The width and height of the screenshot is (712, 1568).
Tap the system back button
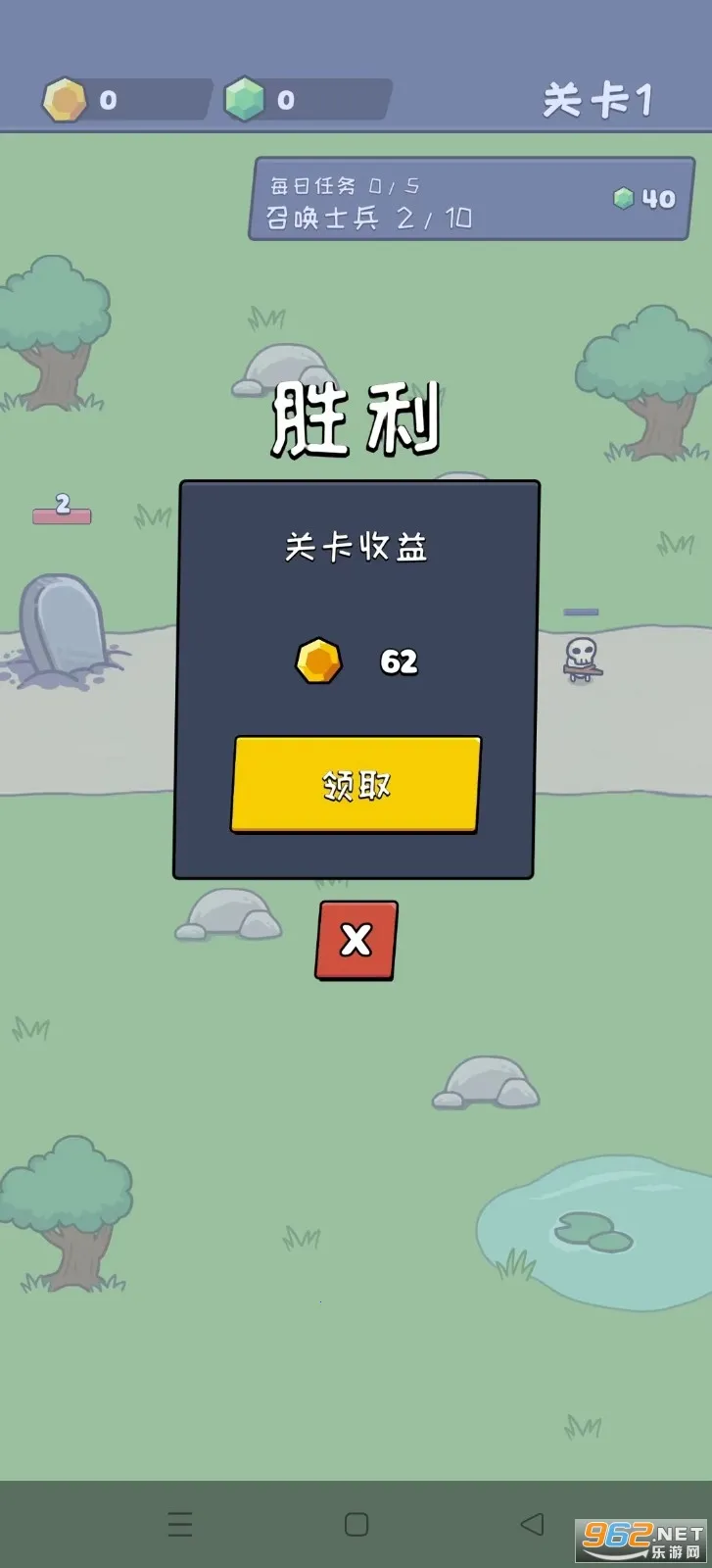pyautogui.click(x=532, y=1524)
